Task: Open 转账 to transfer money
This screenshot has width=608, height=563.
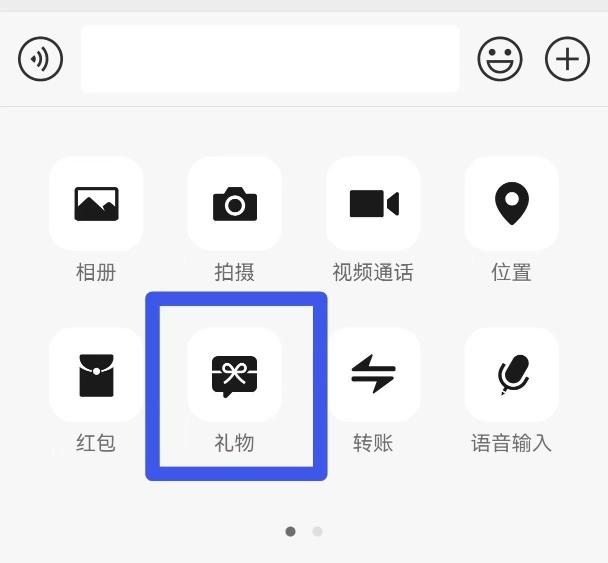Action: point(373,375)
